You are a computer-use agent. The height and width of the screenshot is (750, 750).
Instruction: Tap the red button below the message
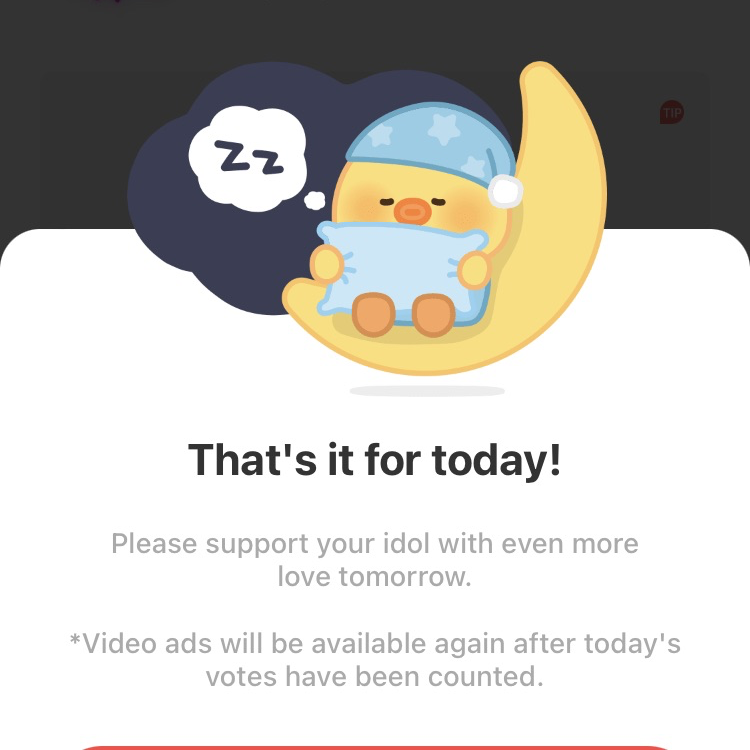[x=375, y=747]
